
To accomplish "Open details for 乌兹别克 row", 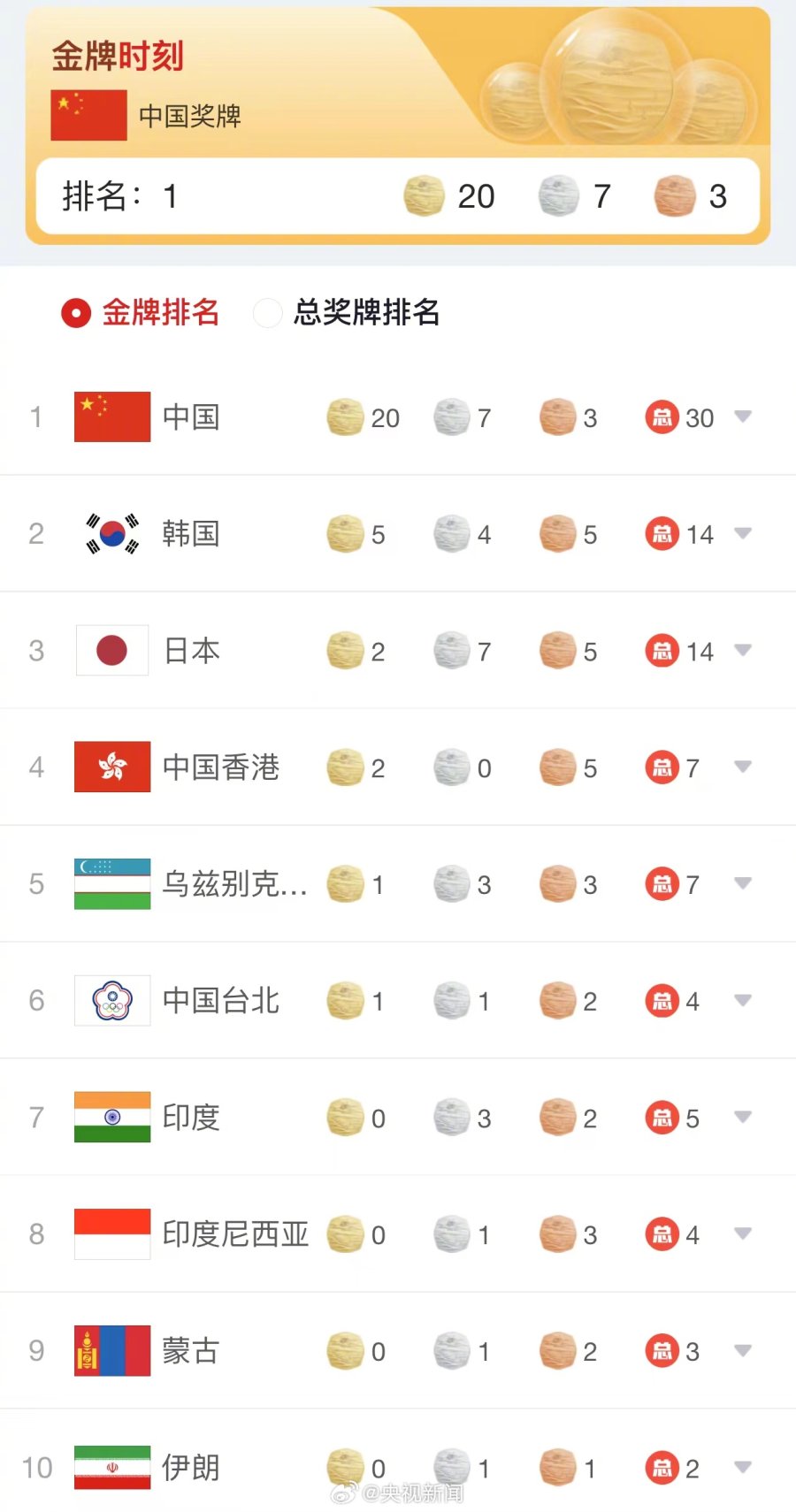I will [x=743, y=883].
